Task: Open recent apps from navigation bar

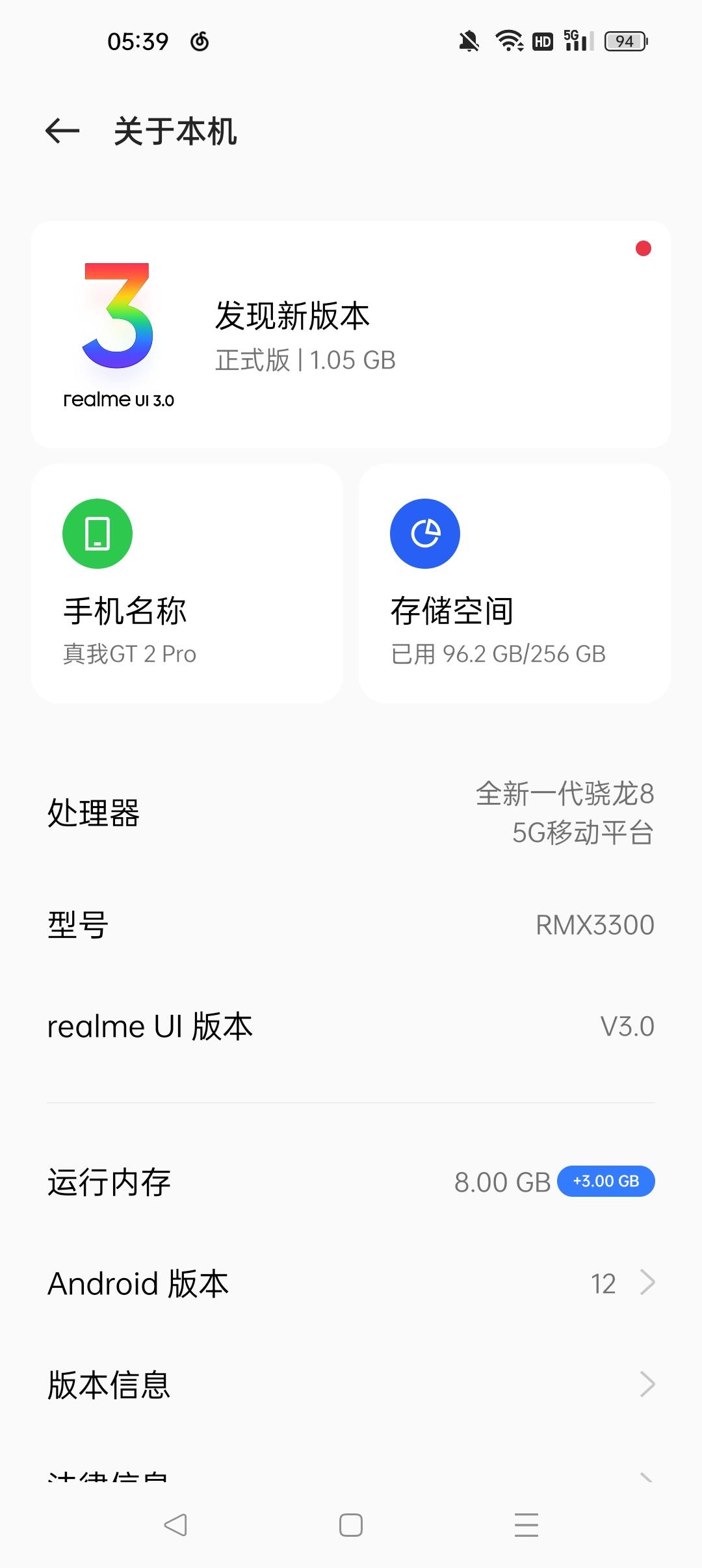Action: [x=526, y=1525]
